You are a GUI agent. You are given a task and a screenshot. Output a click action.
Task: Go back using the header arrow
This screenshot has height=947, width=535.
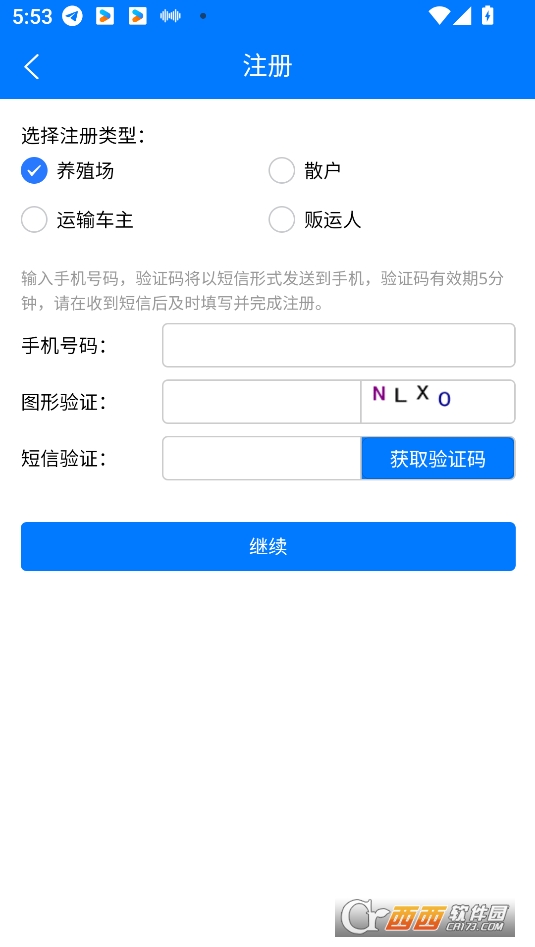click(x=31, y=66)
